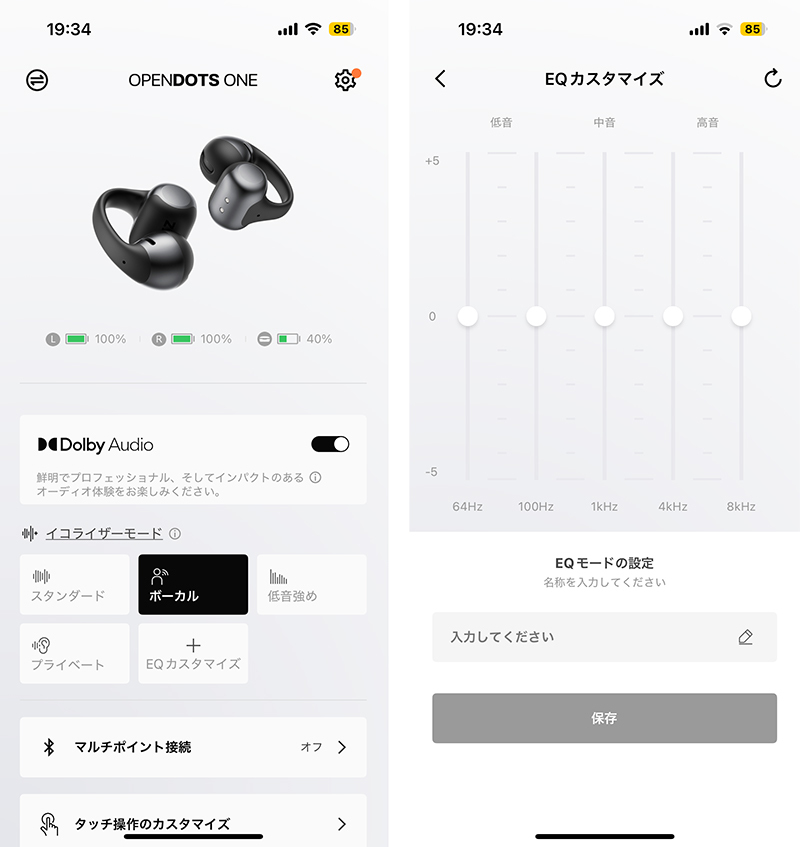Reset the EQ with the refresh icon

point(772,79)
